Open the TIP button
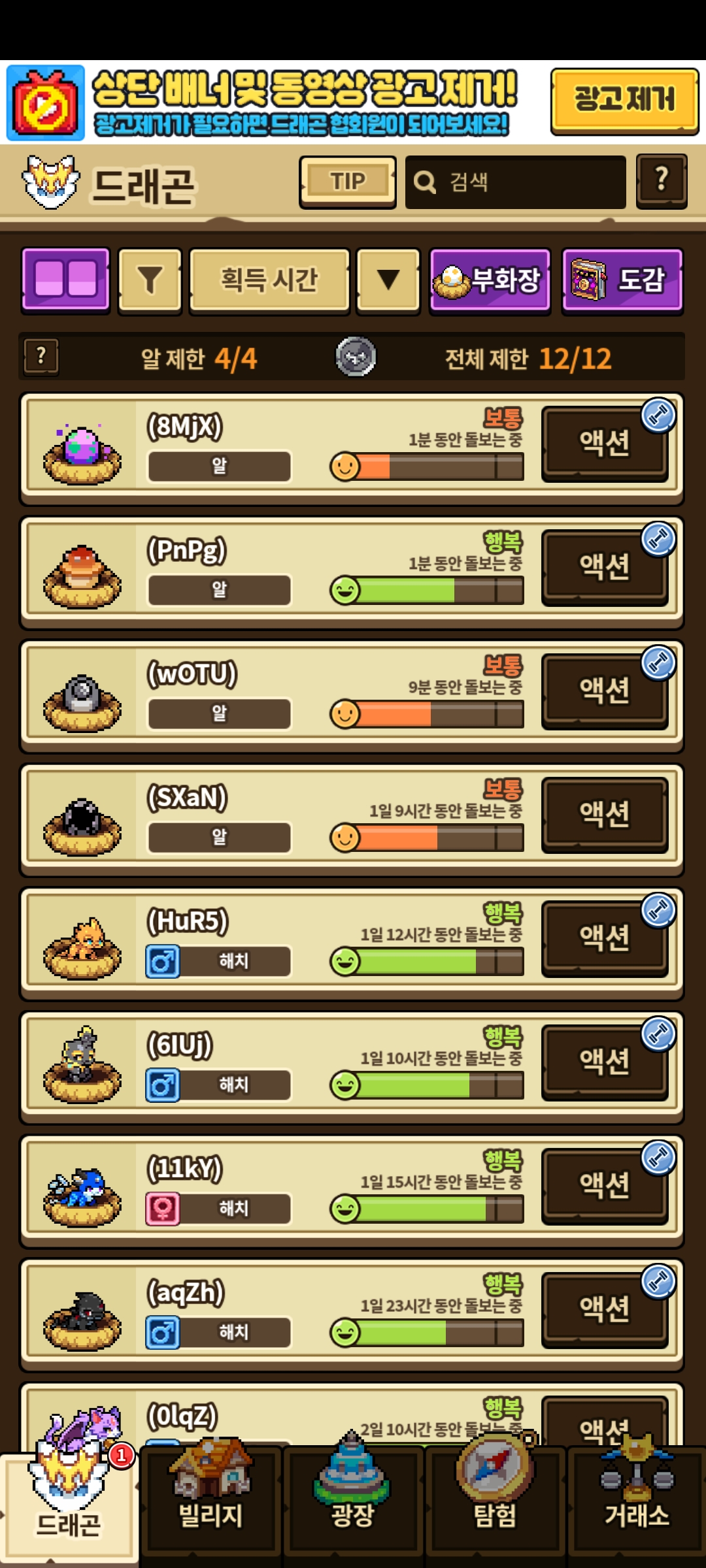Screen dimensions: 706x1568 (348, 182)
